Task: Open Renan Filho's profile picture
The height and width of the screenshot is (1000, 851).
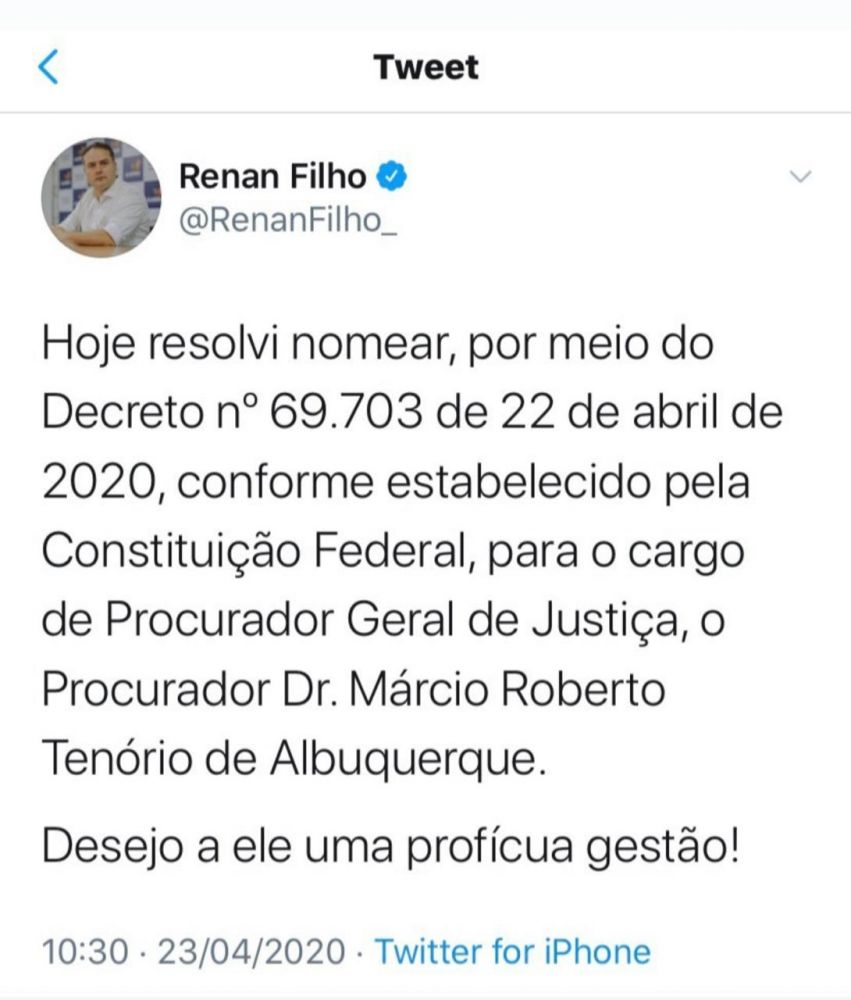Action: pyautogui.click(x=100, y=197)
